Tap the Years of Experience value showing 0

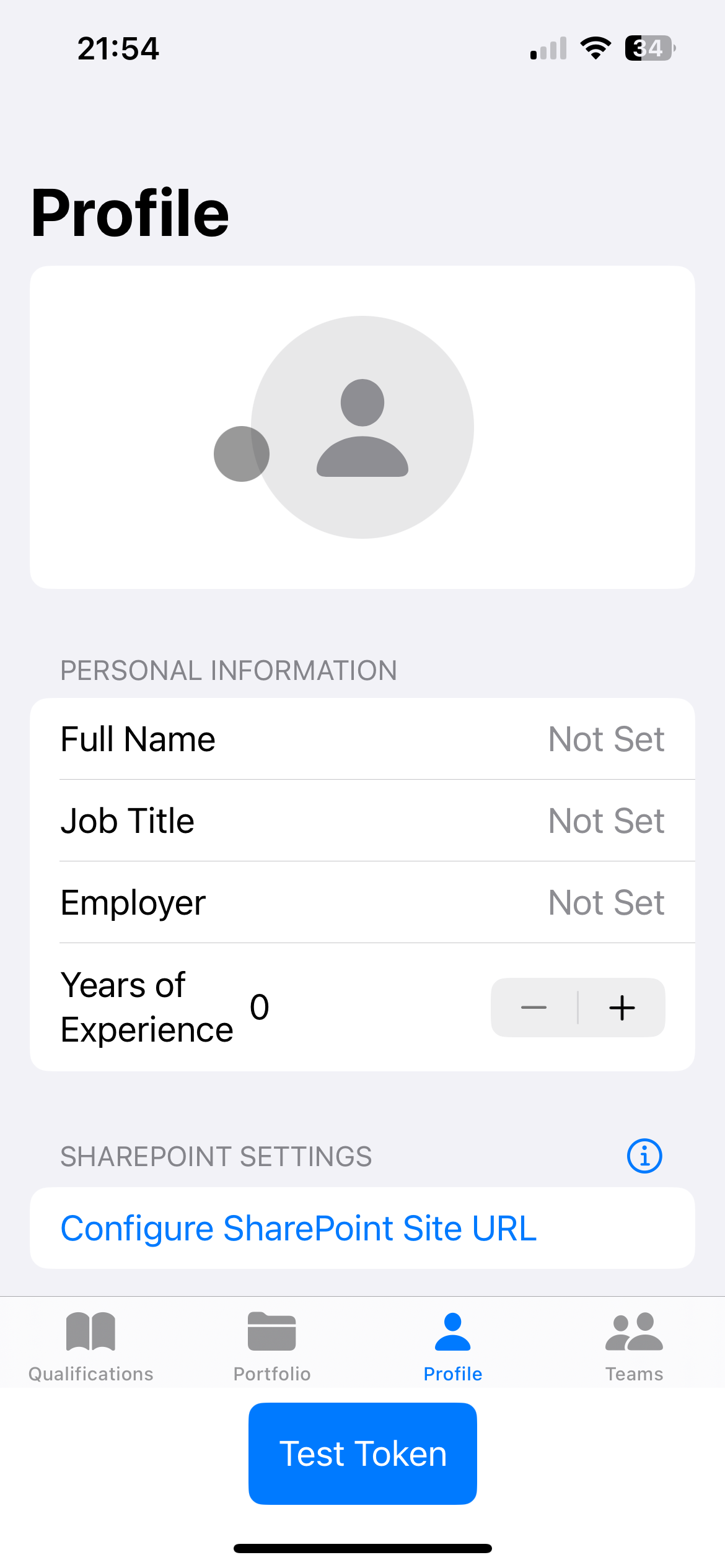click(259, 1008)
